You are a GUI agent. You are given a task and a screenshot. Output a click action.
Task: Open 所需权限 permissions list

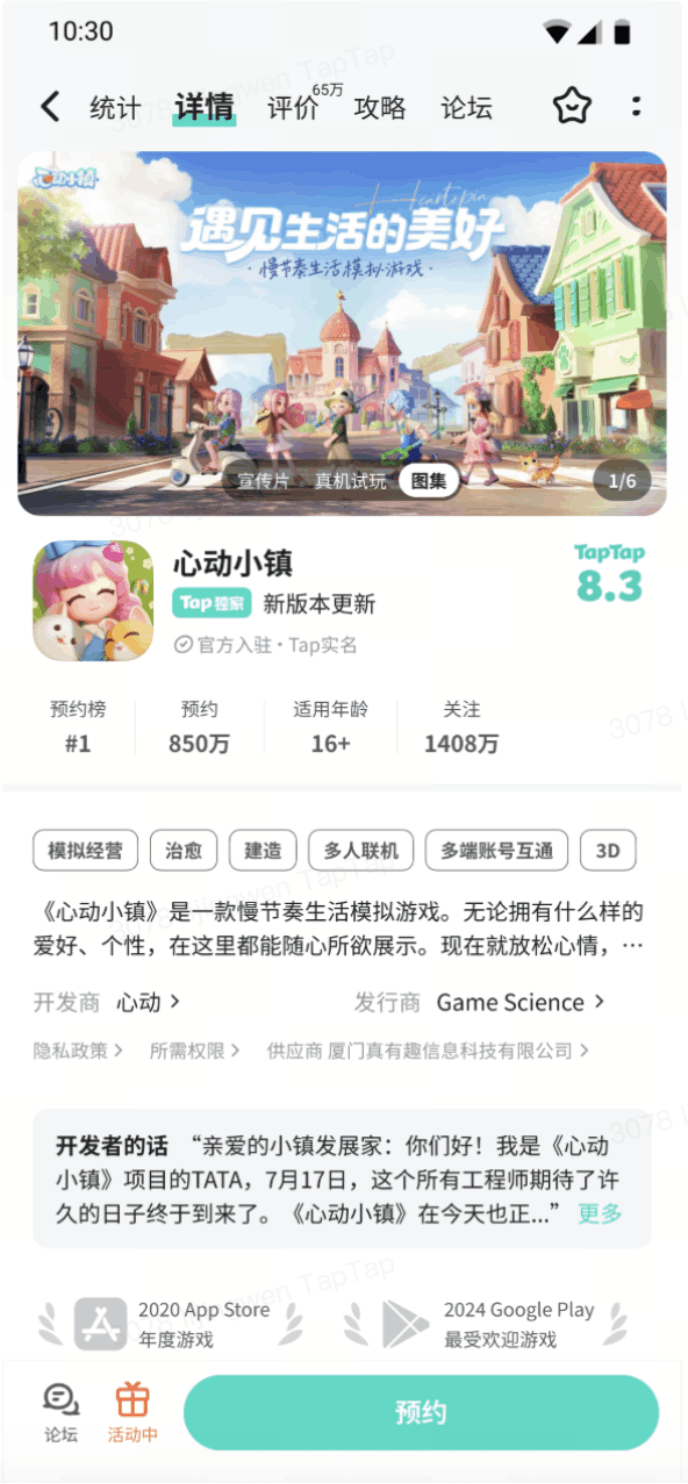pos(194,1050)
